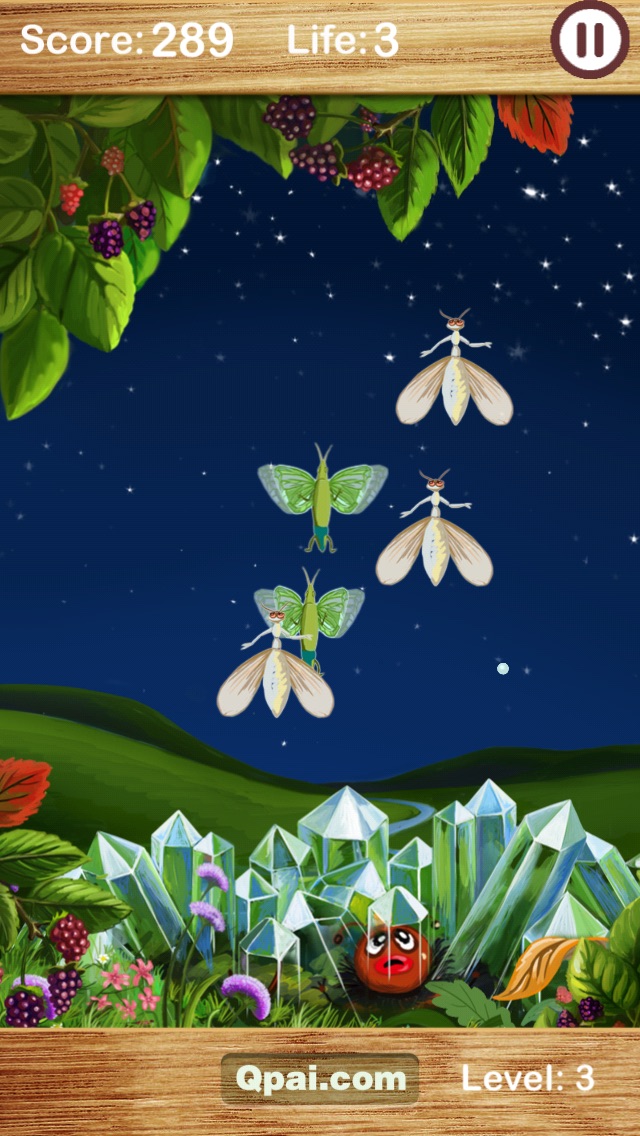
Task: Tap the upper green-winged grasshopper
Action: point(322,495)
